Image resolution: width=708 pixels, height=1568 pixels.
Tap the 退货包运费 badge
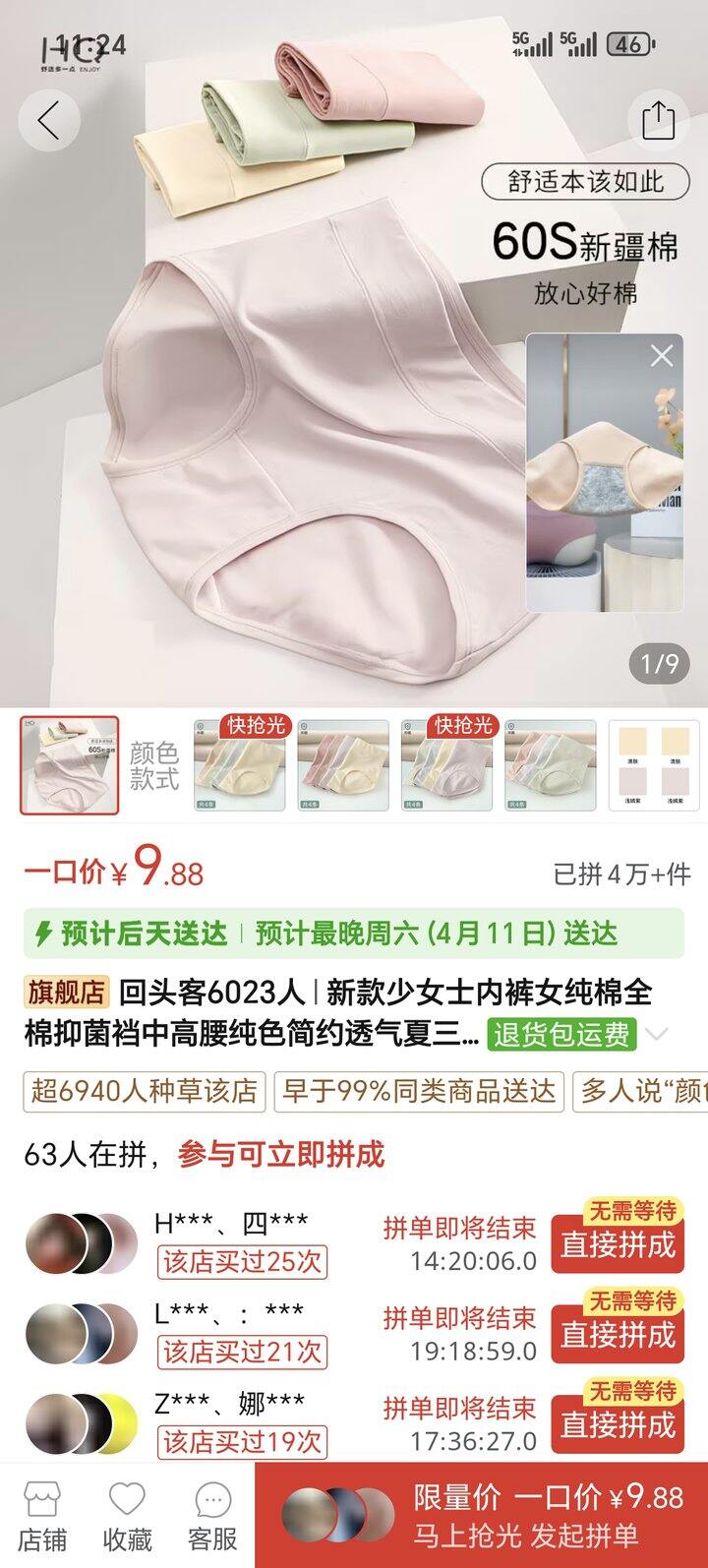562,1034
